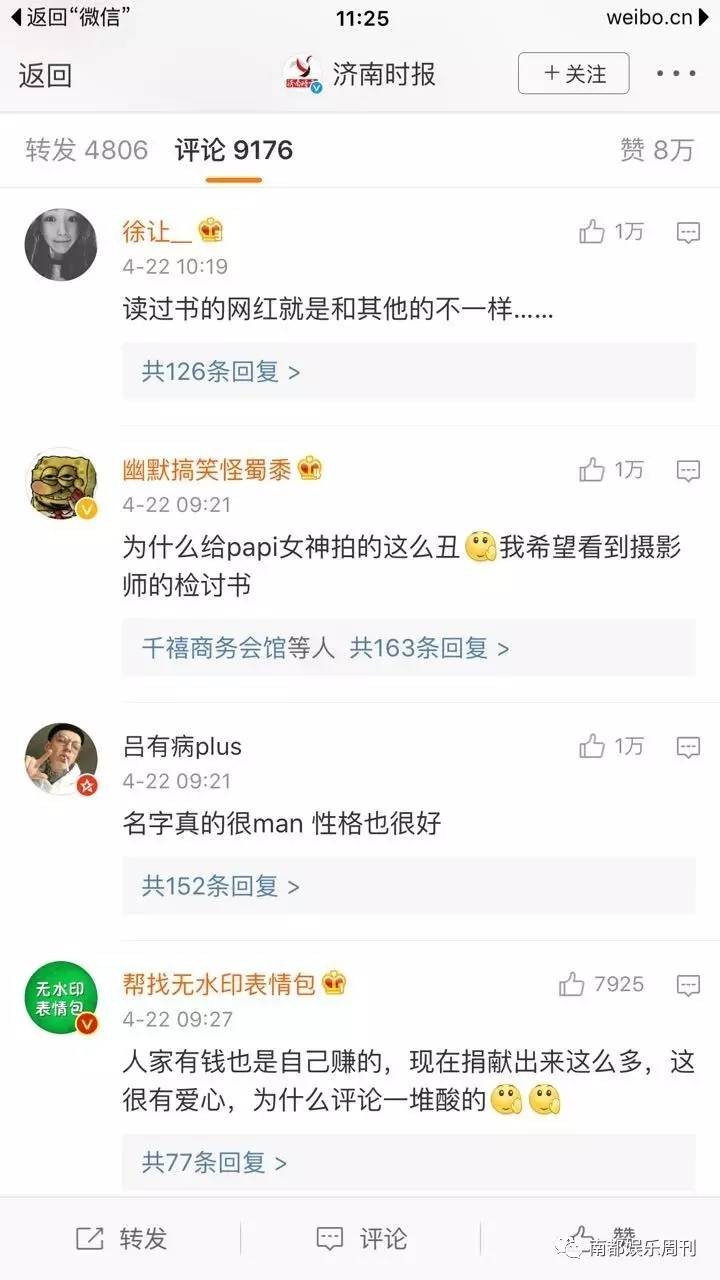720x1280 pixels.
Task: Tap 返回 to go back
Action: pyautogui.click(x=45, y=75)
